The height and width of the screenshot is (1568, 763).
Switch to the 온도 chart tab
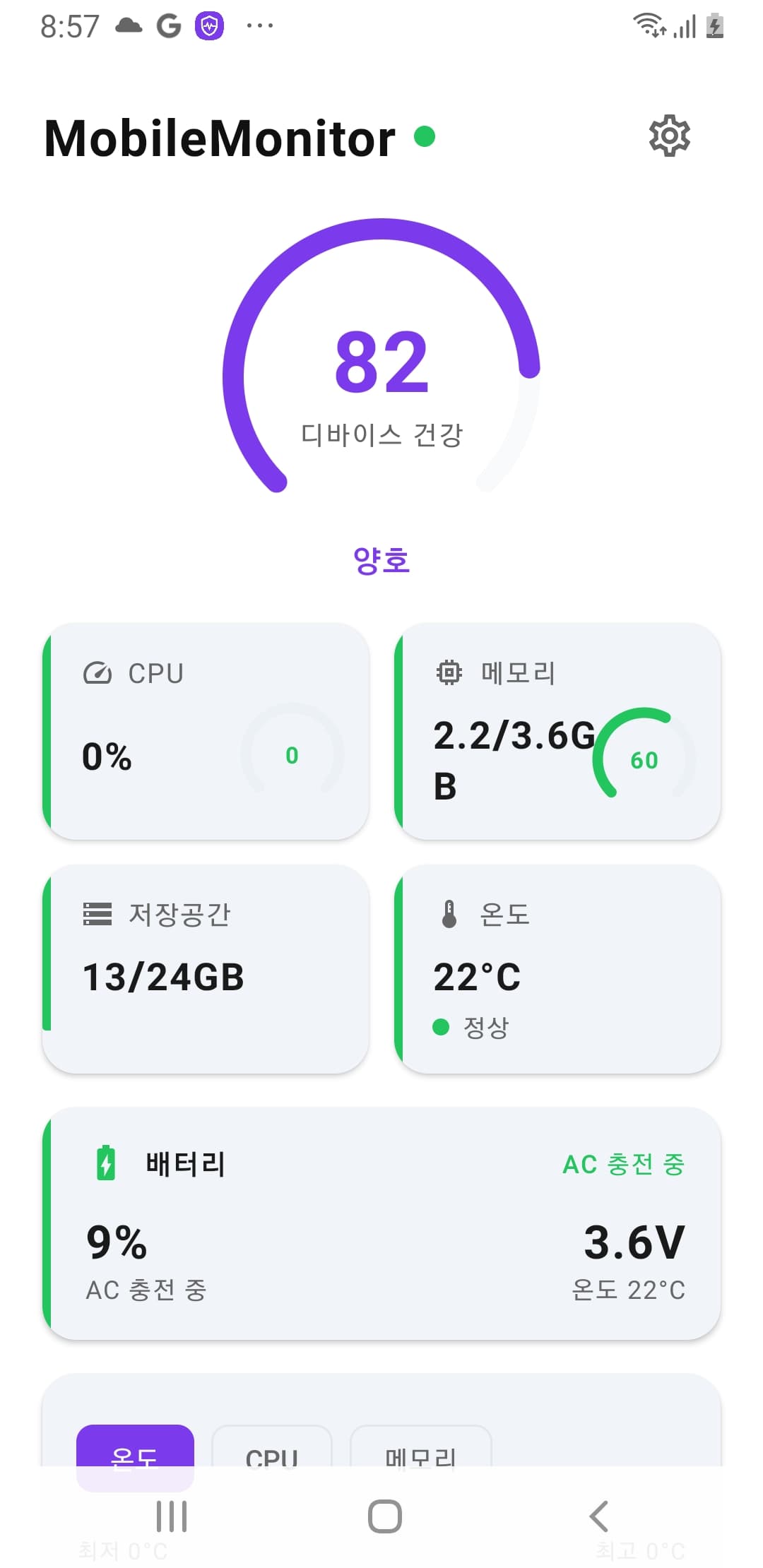pyautogui.click(x=135, y=1458)
